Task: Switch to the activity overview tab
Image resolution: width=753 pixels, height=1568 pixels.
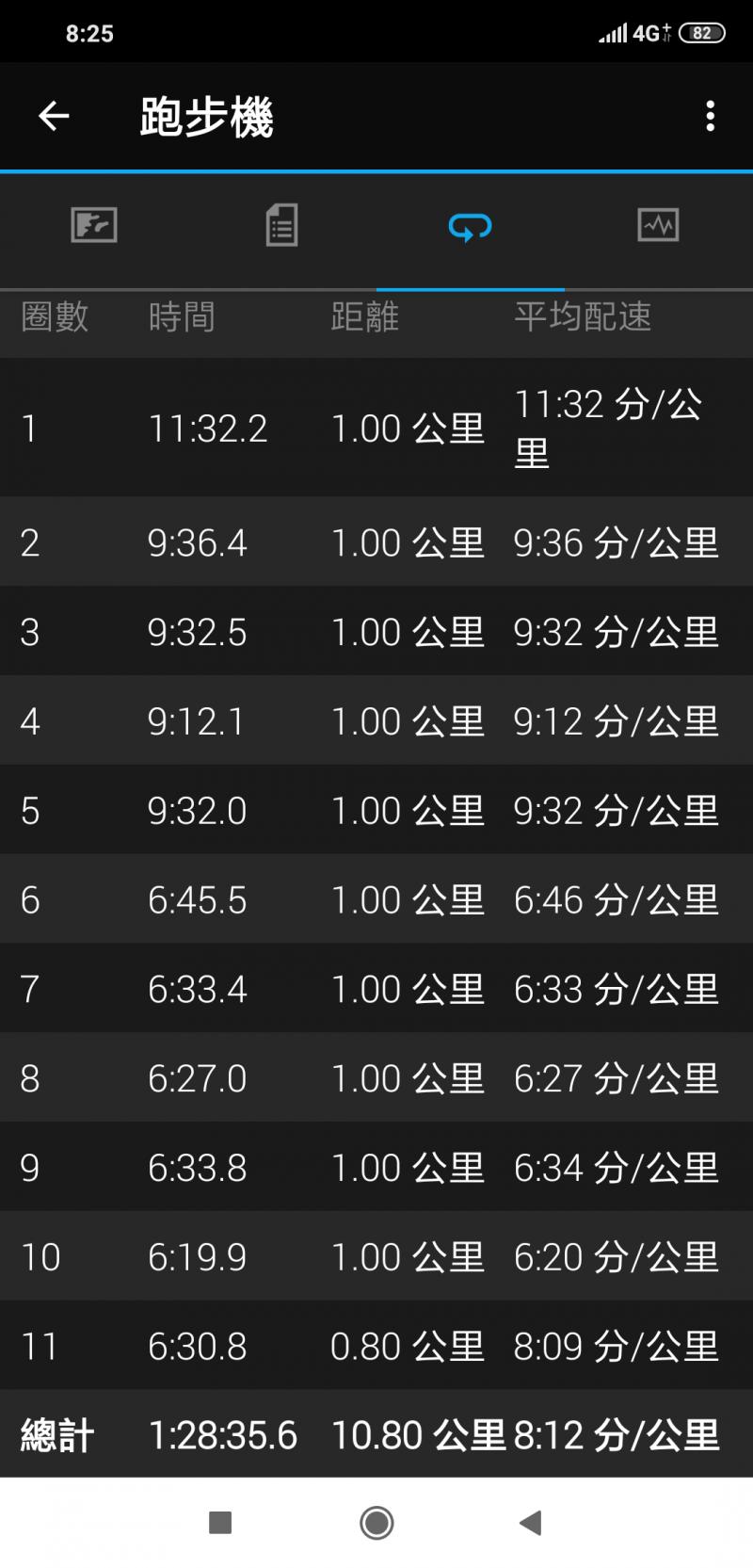Action: [94, 226]
